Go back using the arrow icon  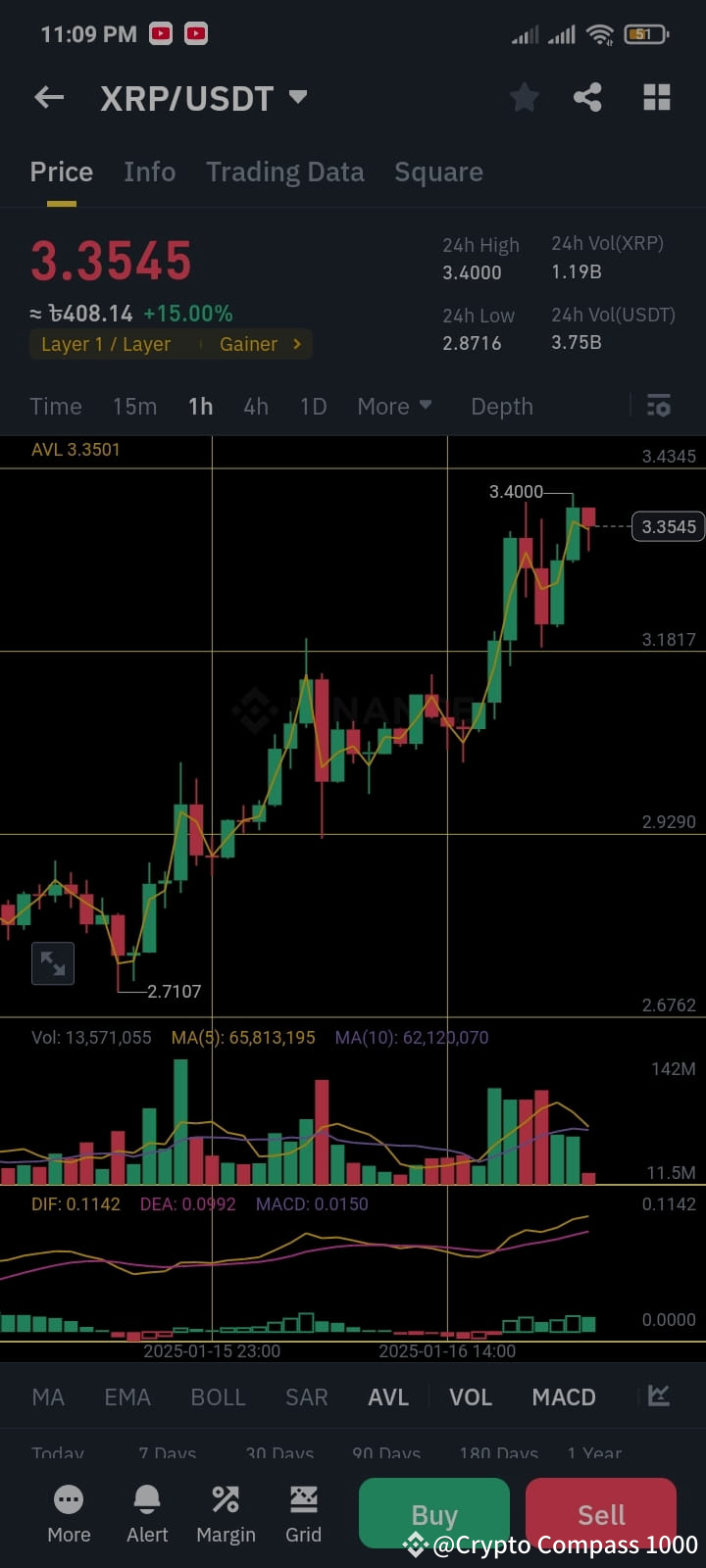[48, 97]
